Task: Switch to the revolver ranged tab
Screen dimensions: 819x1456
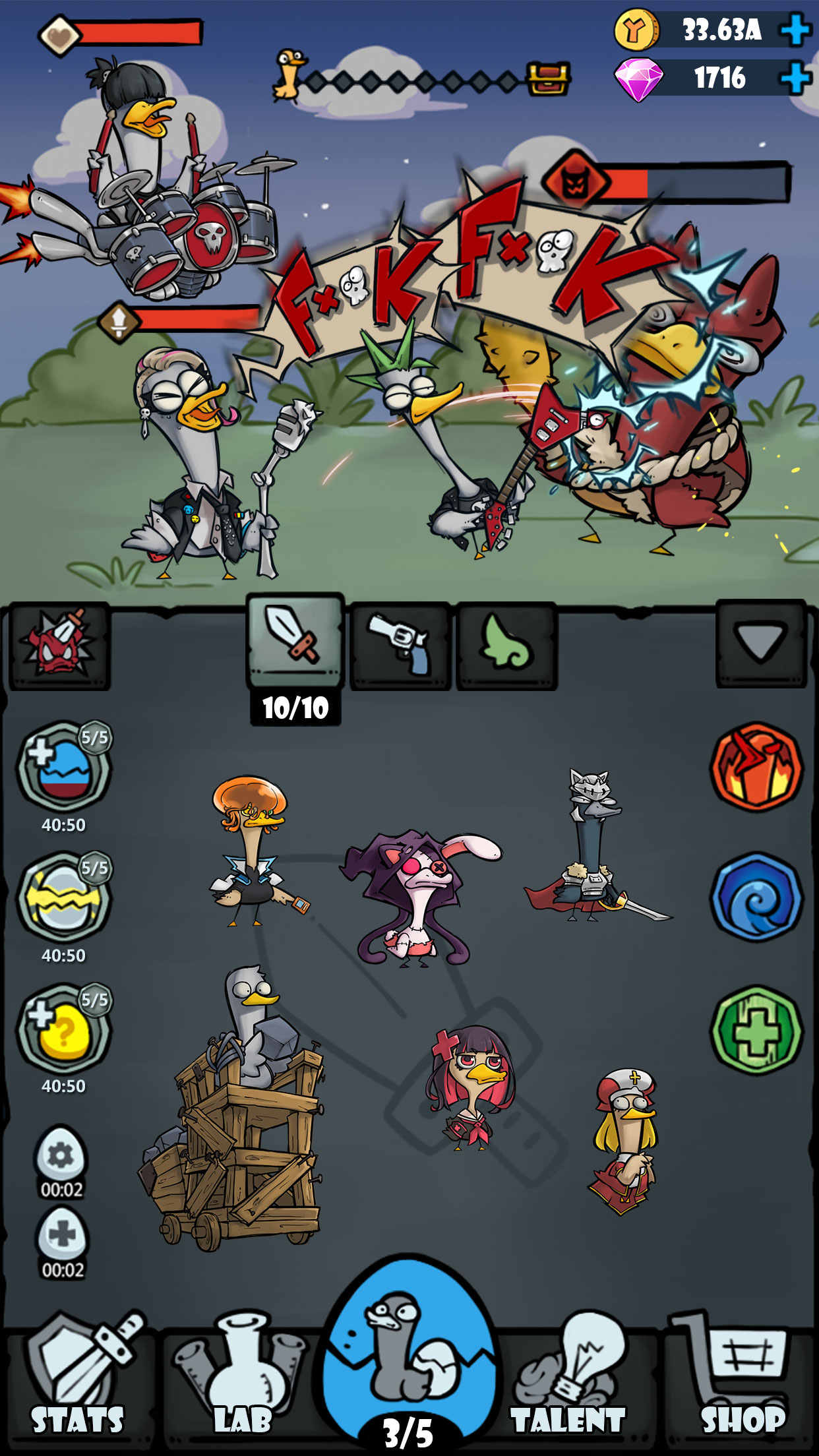Action: pyautogui.click(x=400, y=646)
